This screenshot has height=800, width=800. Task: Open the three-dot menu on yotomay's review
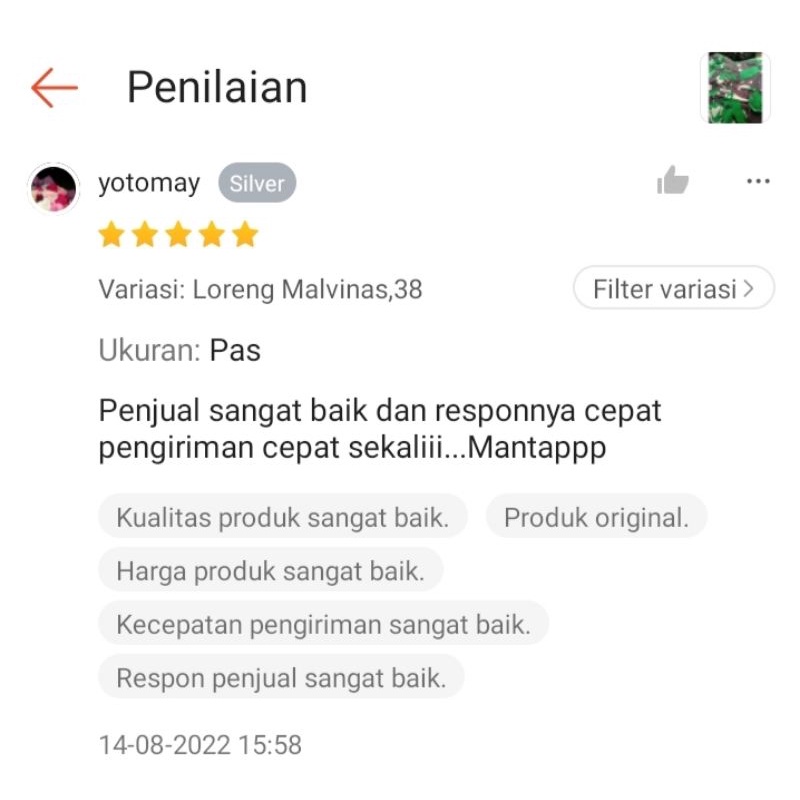758,182
